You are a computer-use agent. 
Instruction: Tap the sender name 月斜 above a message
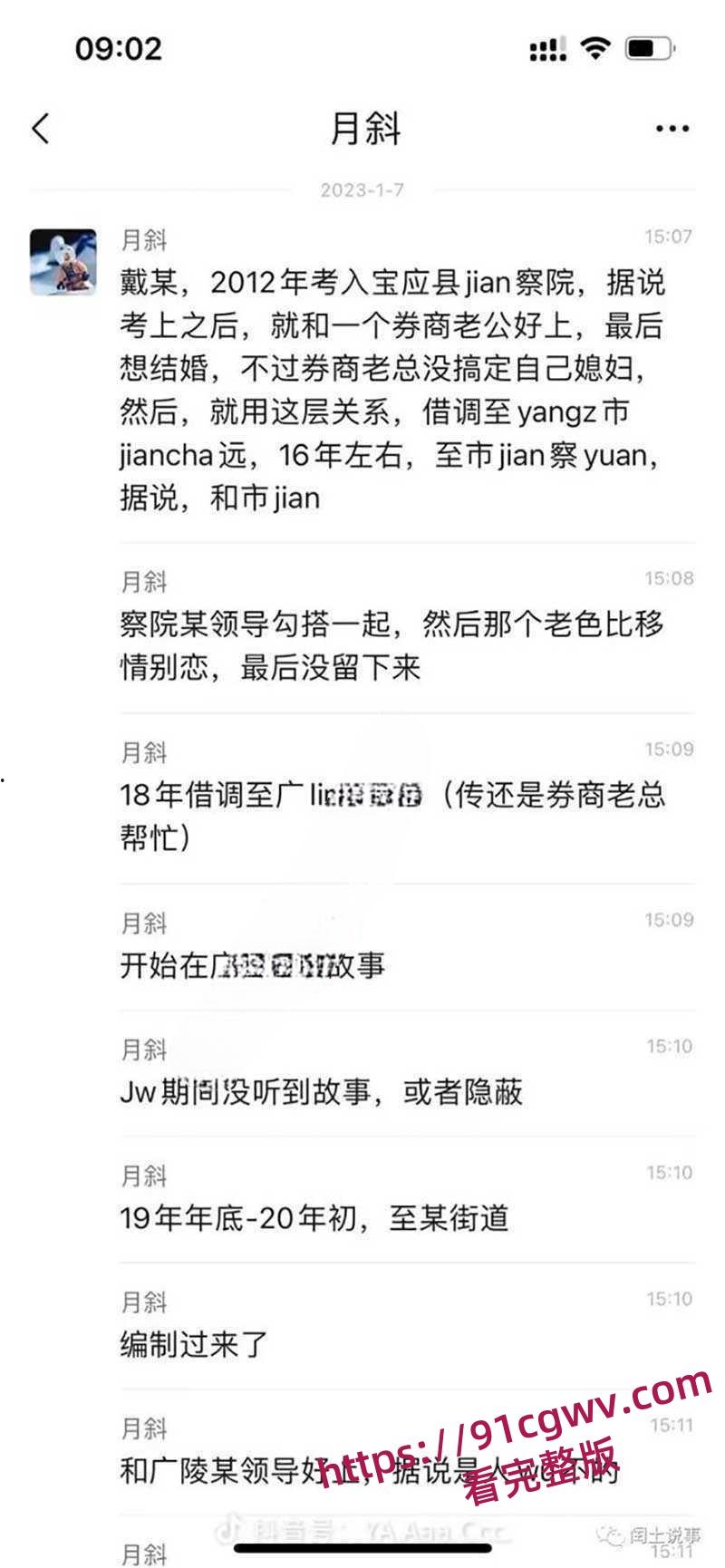(x=143, y=241)
